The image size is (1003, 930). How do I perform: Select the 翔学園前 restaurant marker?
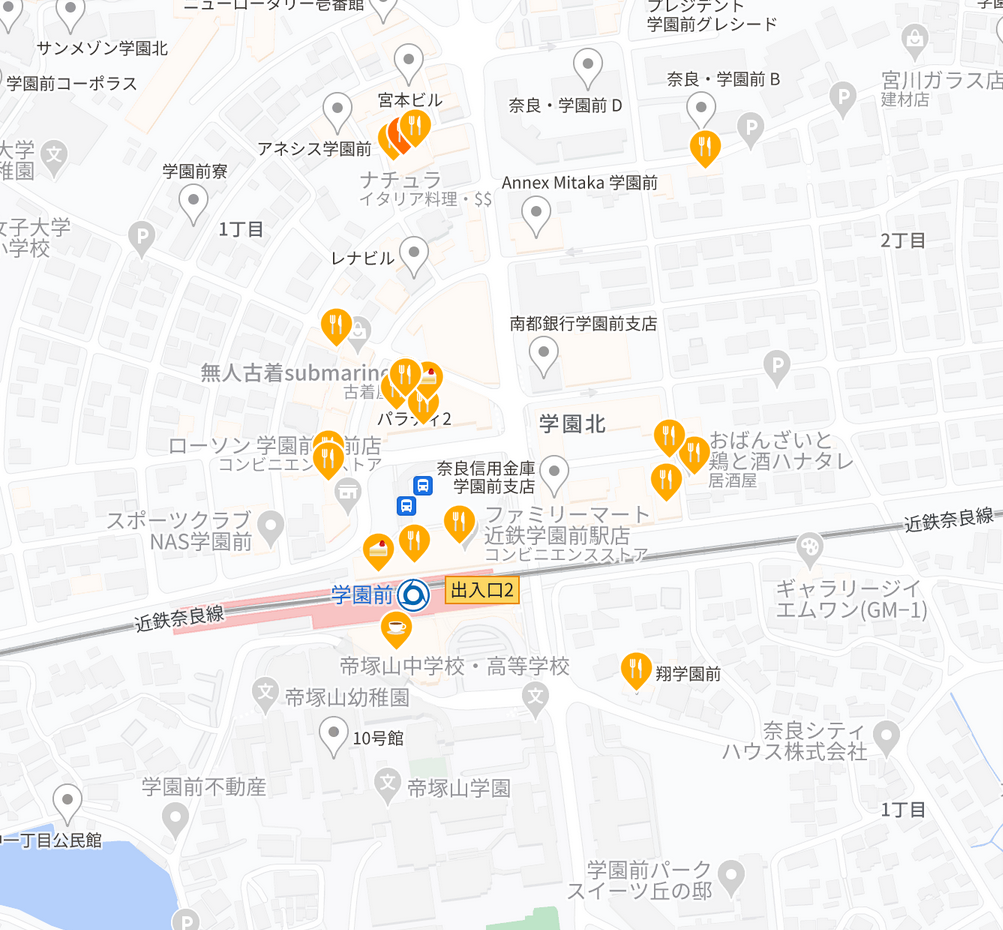click(636, 669)
